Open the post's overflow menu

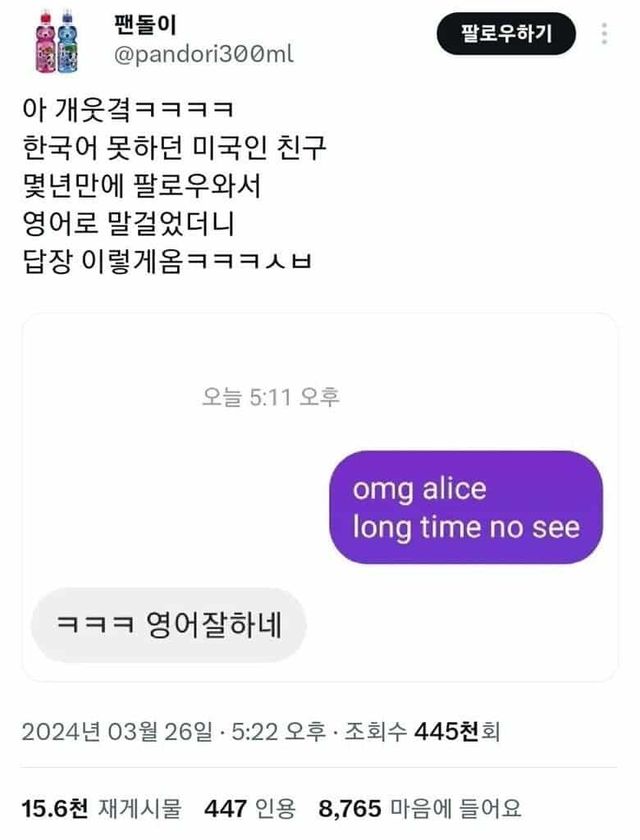(604, 35)
